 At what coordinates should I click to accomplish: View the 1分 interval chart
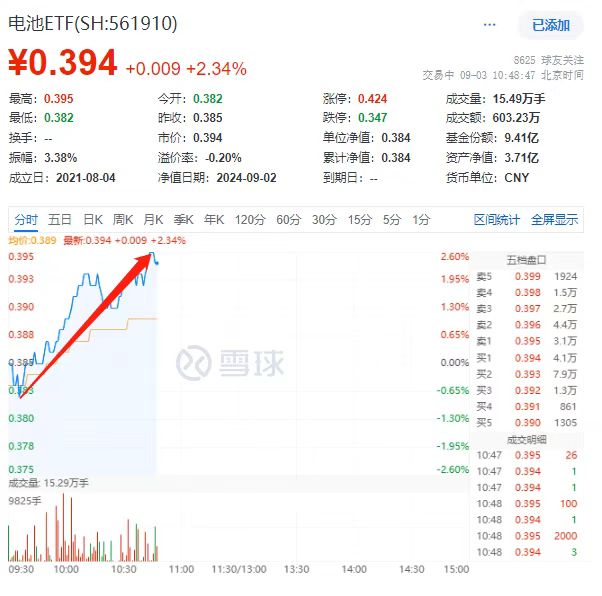tap(421, 219)
